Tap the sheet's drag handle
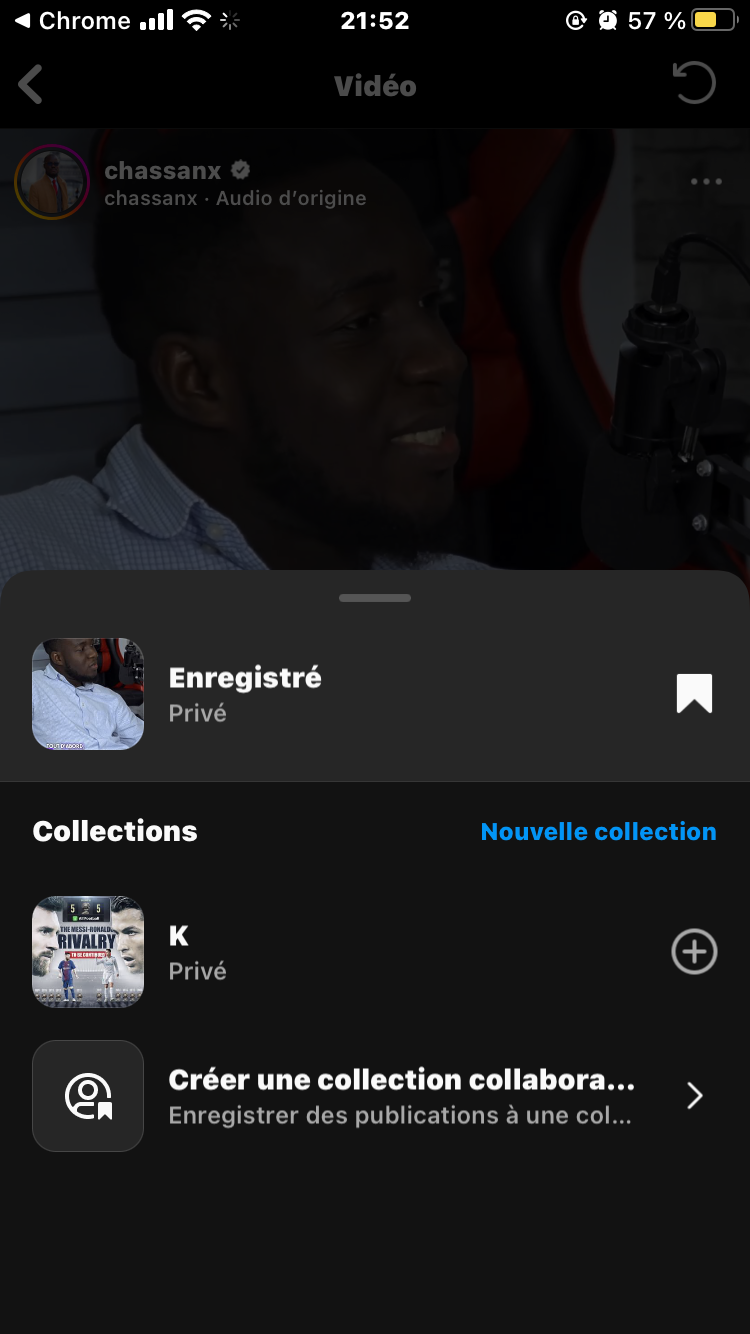This screenshot has width=750, height=1334. 375,598
